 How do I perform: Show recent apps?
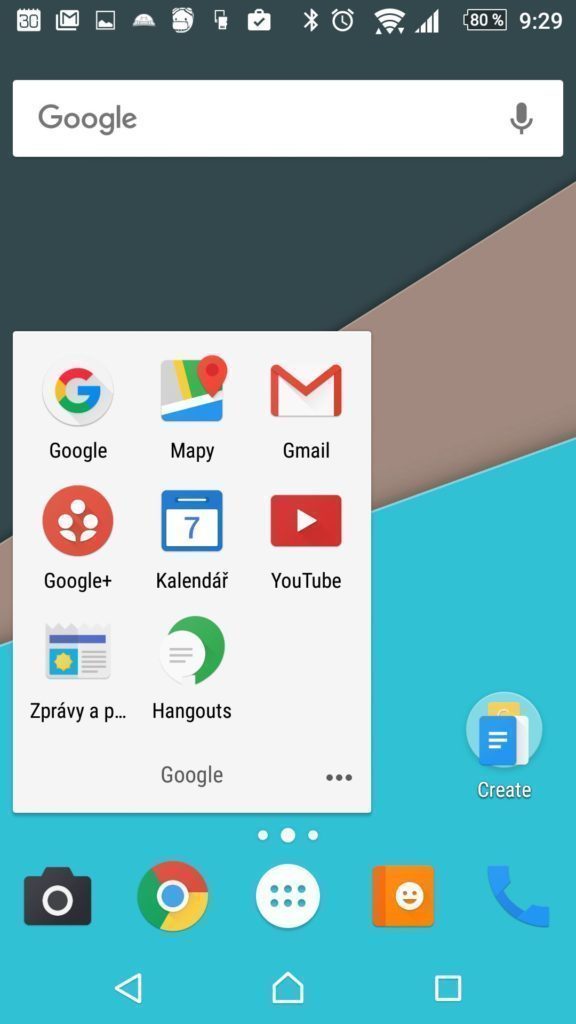click(x=448, y=989)
